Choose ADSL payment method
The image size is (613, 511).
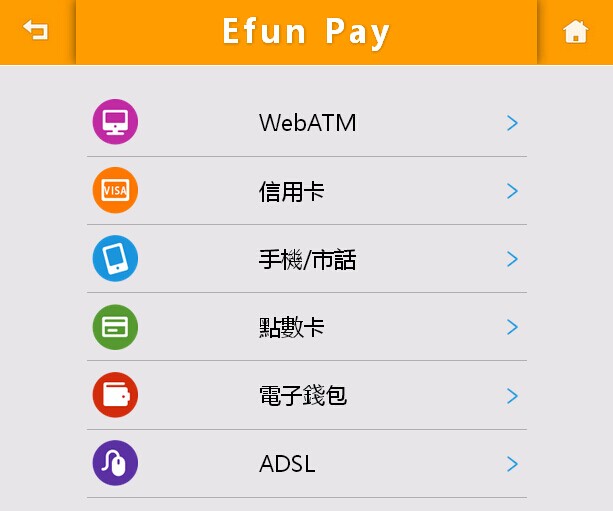coord(306,464)
